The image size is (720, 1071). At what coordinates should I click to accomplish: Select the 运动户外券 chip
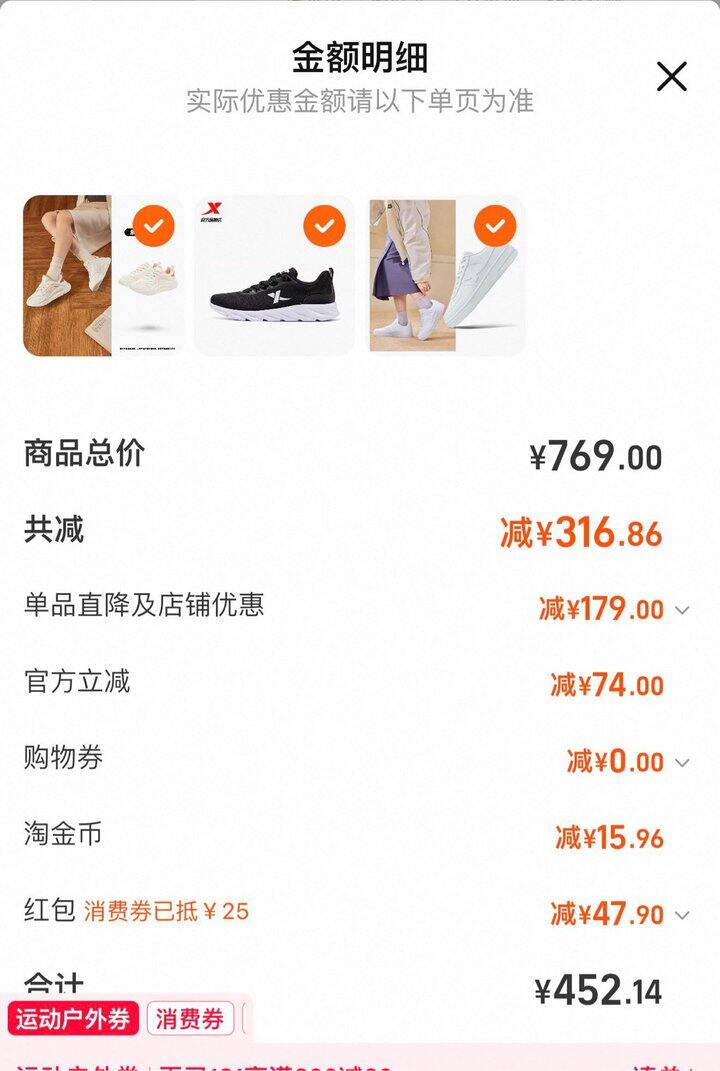73,1019
